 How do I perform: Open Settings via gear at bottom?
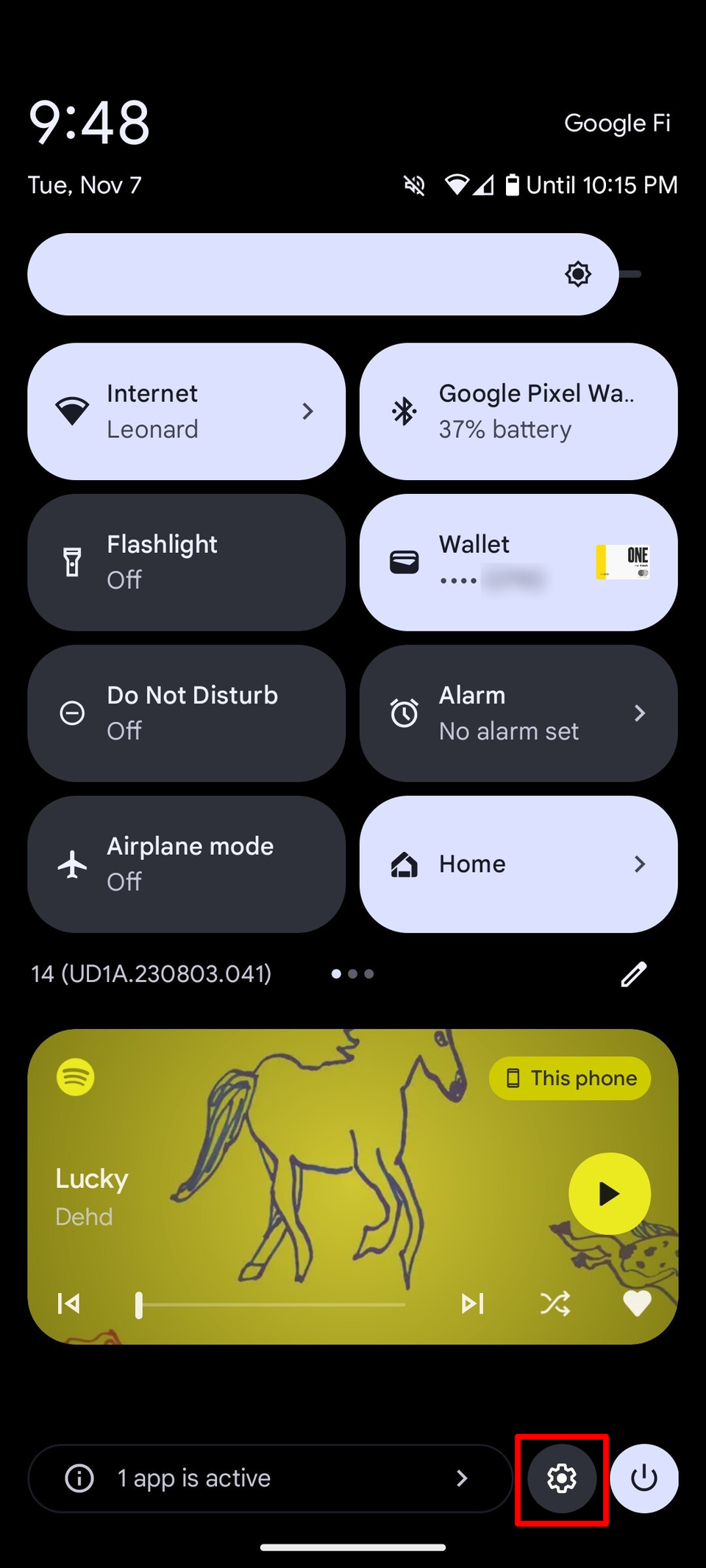coord(562,1479)
